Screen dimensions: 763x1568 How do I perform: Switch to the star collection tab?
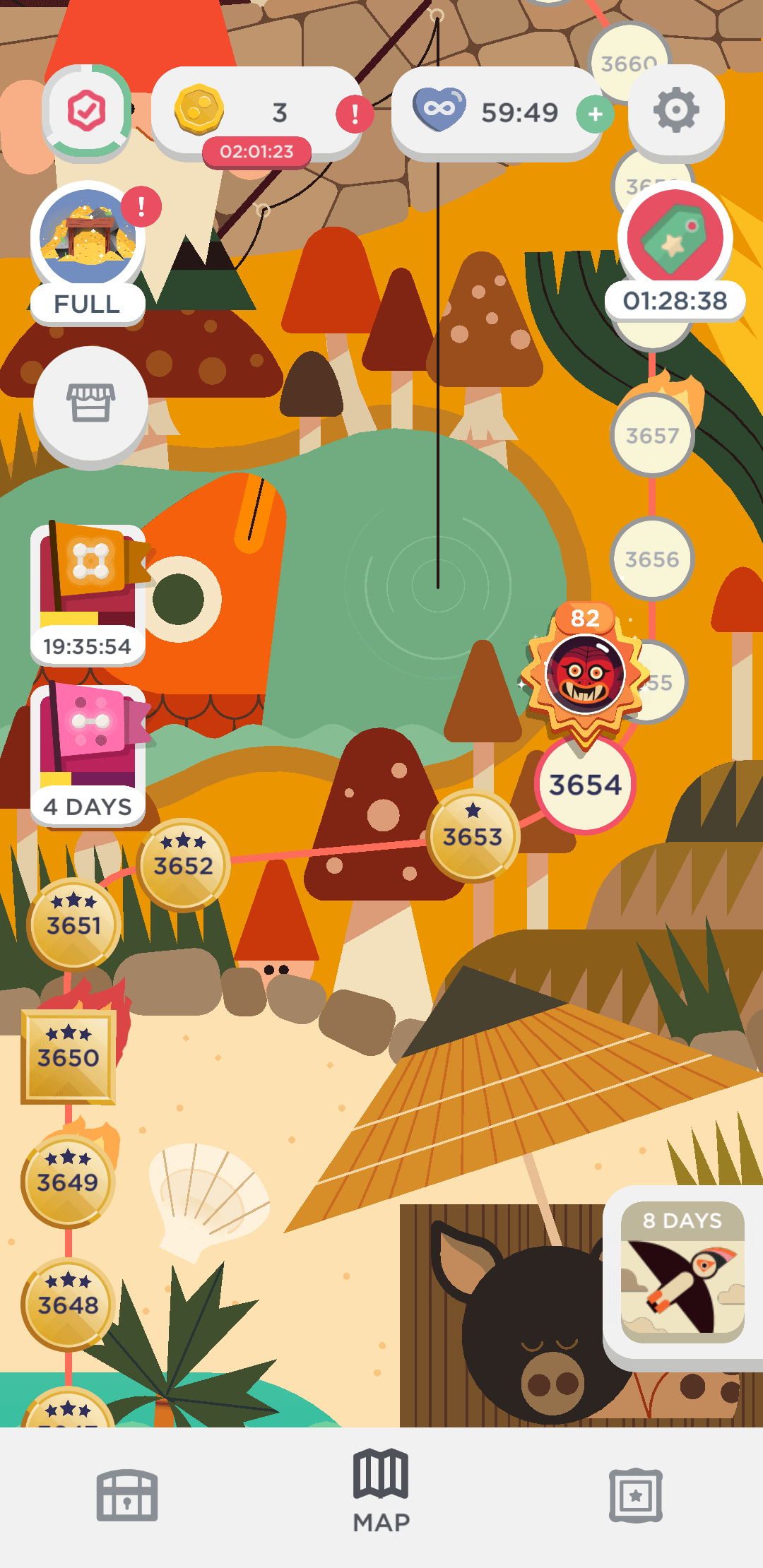click(x=635, y=1495)
